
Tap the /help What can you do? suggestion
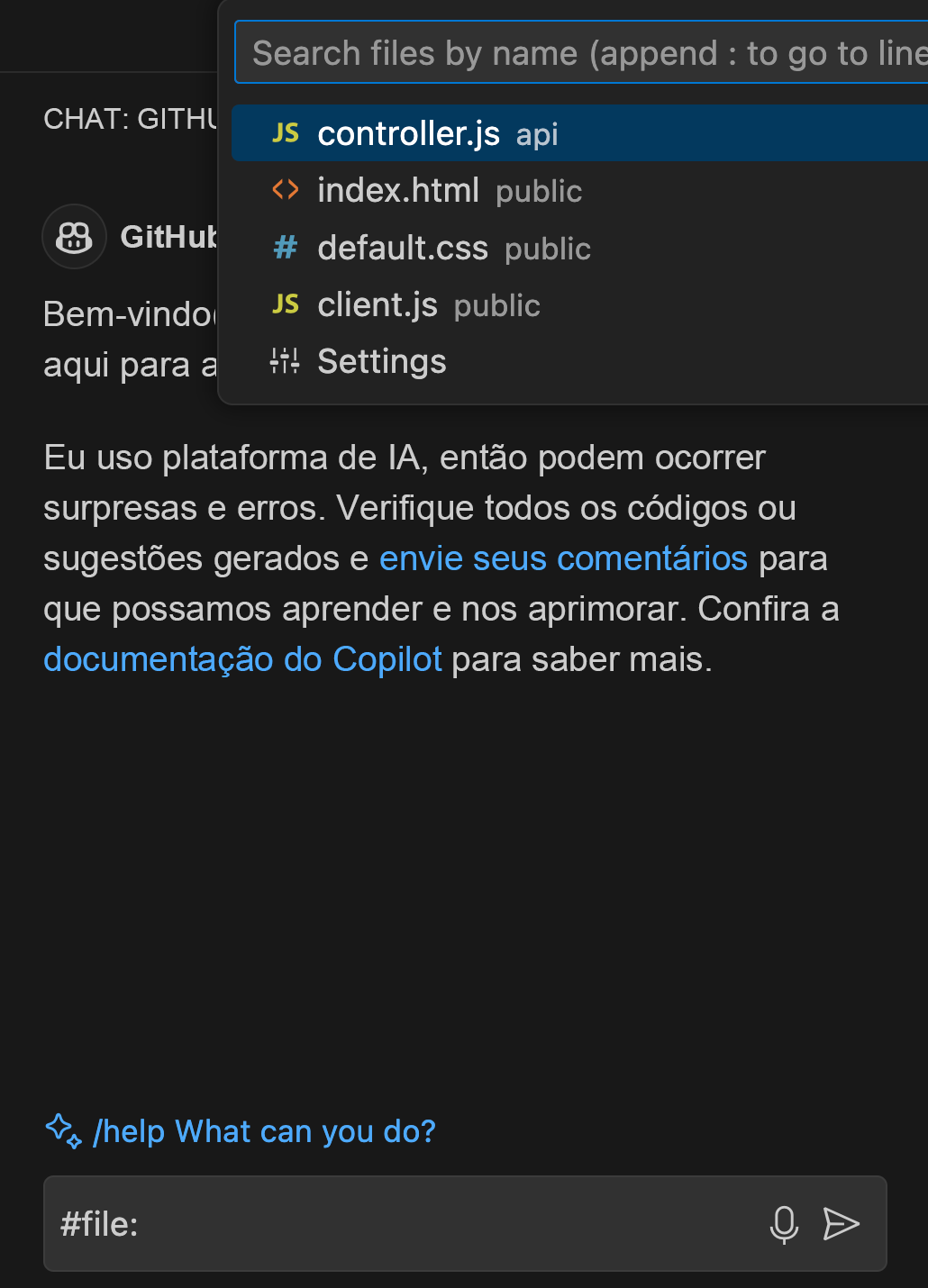(x=264, y=1131)
